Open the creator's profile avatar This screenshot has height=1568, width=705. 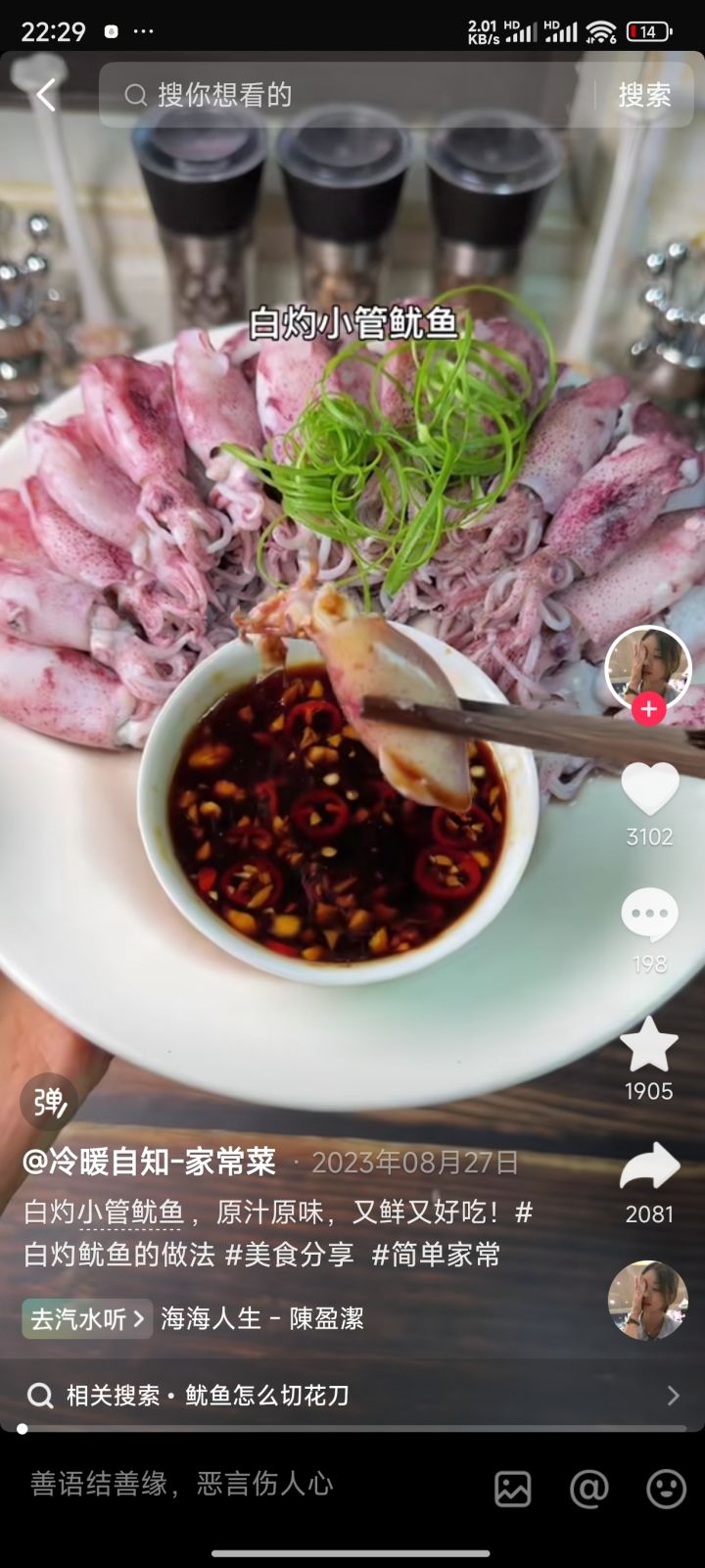click(x=648, y=668)
